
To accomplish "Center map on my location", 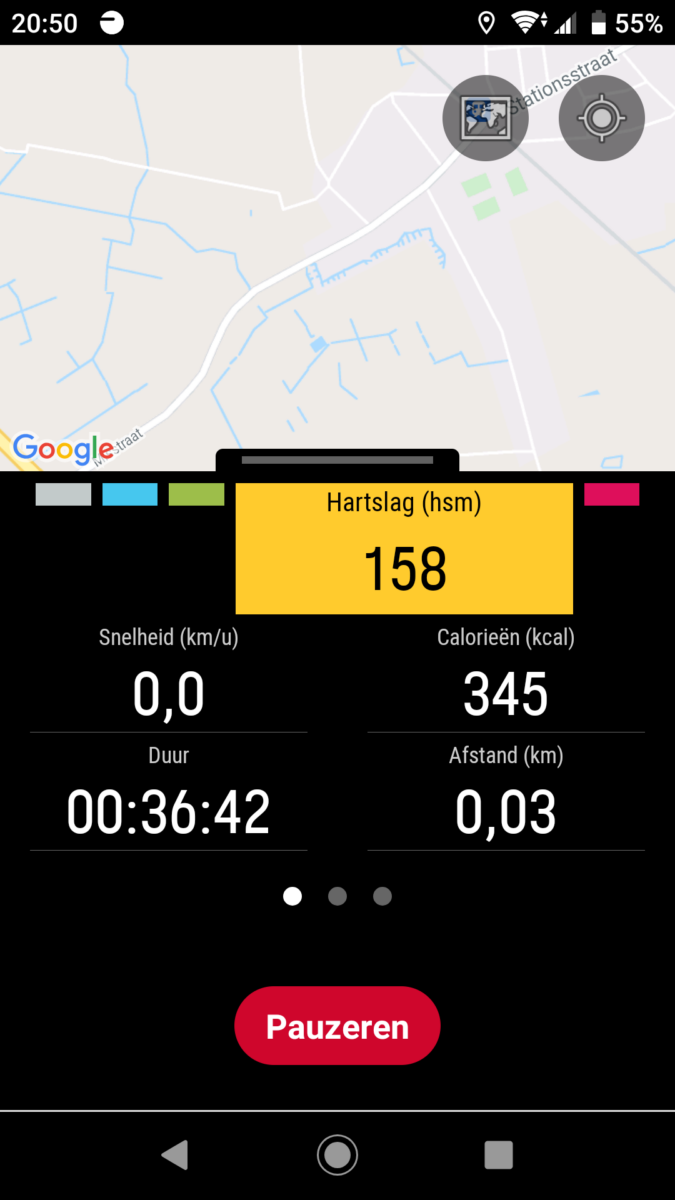I will pos(601,118).
